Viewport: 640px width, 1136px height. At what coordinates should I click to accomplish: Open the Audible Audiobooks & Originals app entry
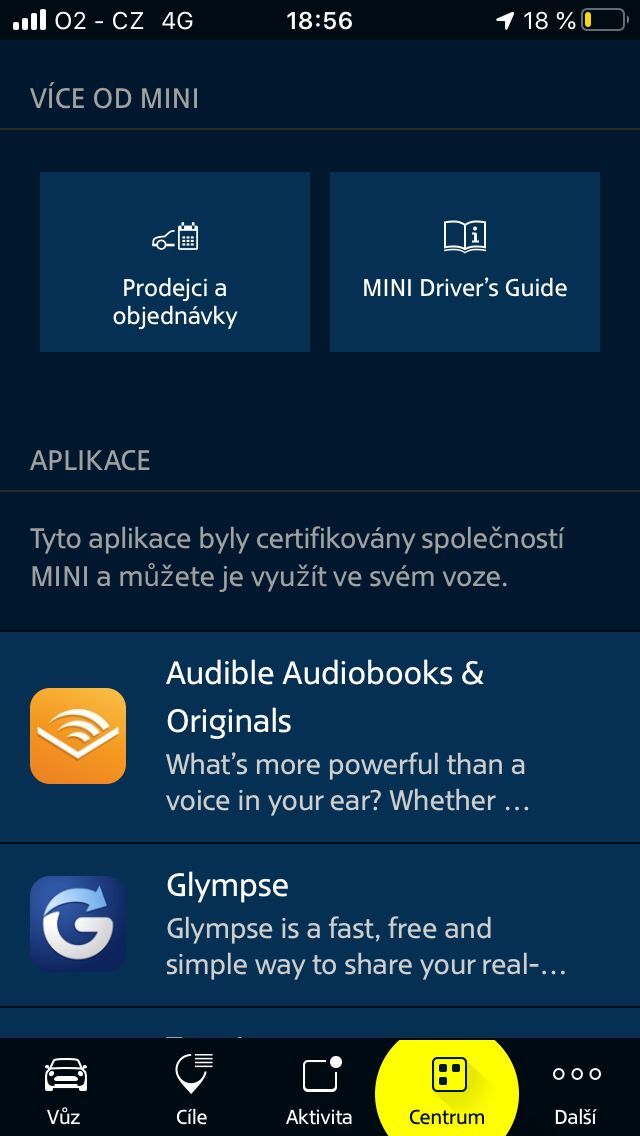tap(320, 736)
